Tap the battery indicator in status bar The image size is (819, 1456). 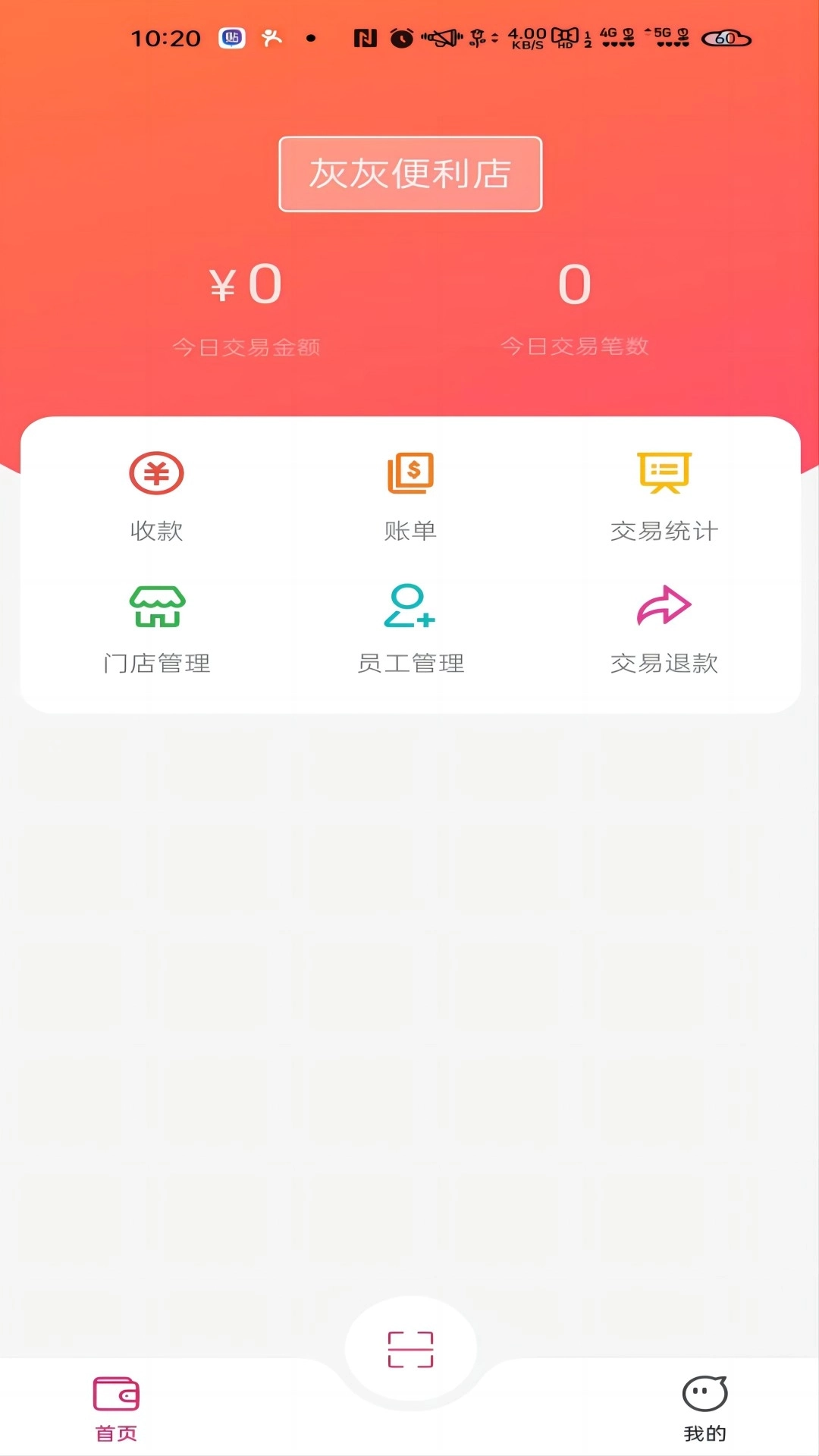coord(726,38)
